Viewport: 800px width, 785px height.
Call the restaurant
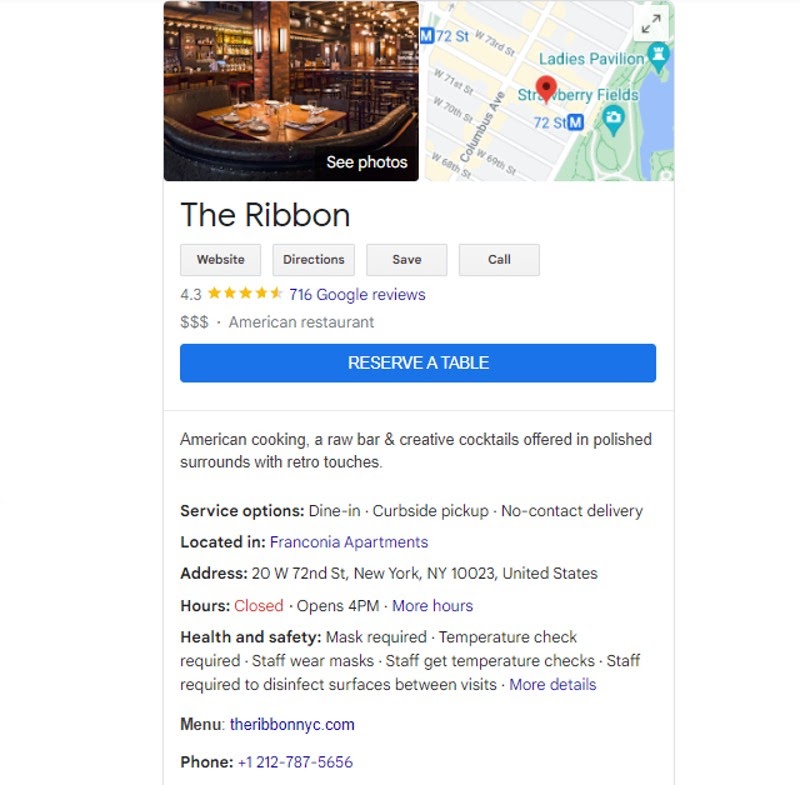pyautogui.click(x=499, y=260)
